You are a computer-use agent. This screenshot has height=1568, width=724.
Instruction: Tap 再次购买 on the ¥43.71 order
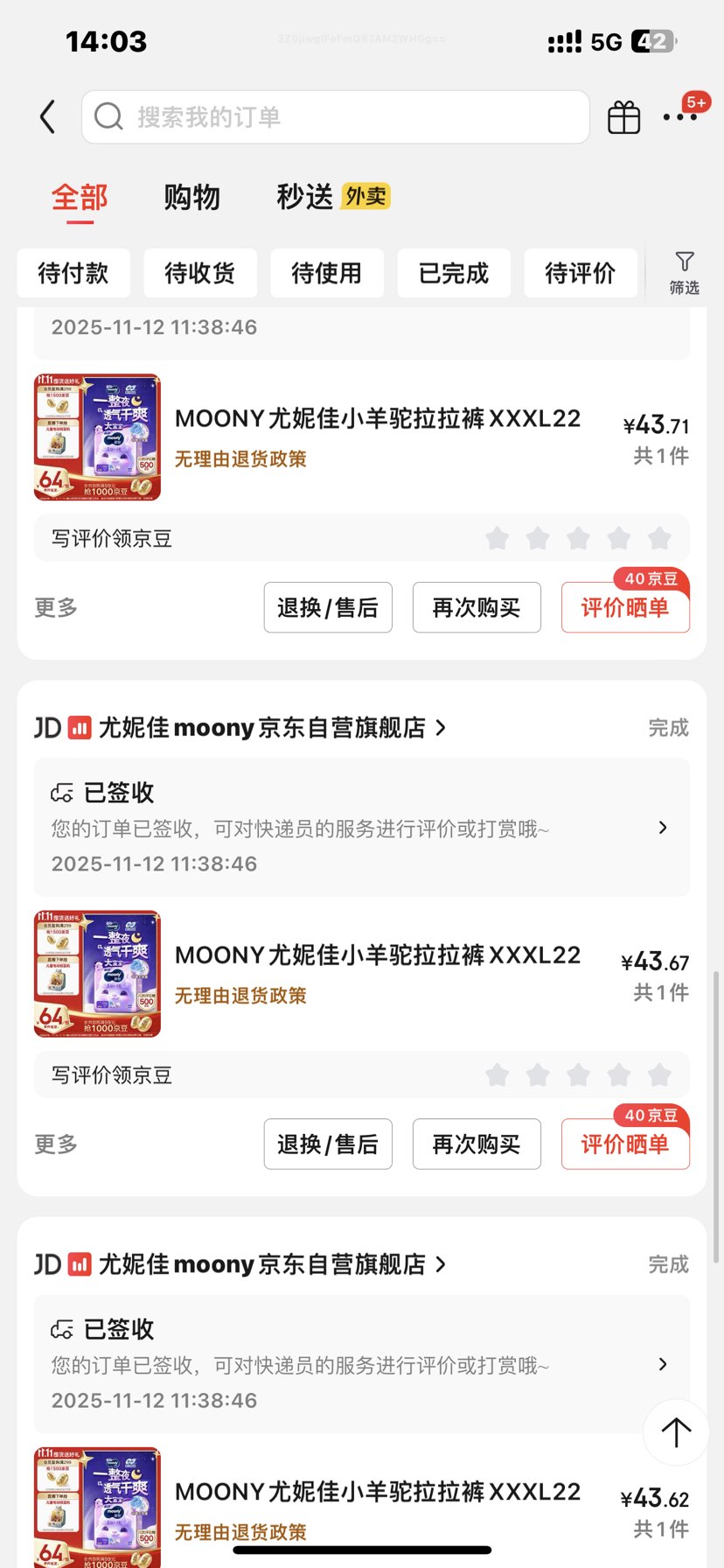click(477, 607)
